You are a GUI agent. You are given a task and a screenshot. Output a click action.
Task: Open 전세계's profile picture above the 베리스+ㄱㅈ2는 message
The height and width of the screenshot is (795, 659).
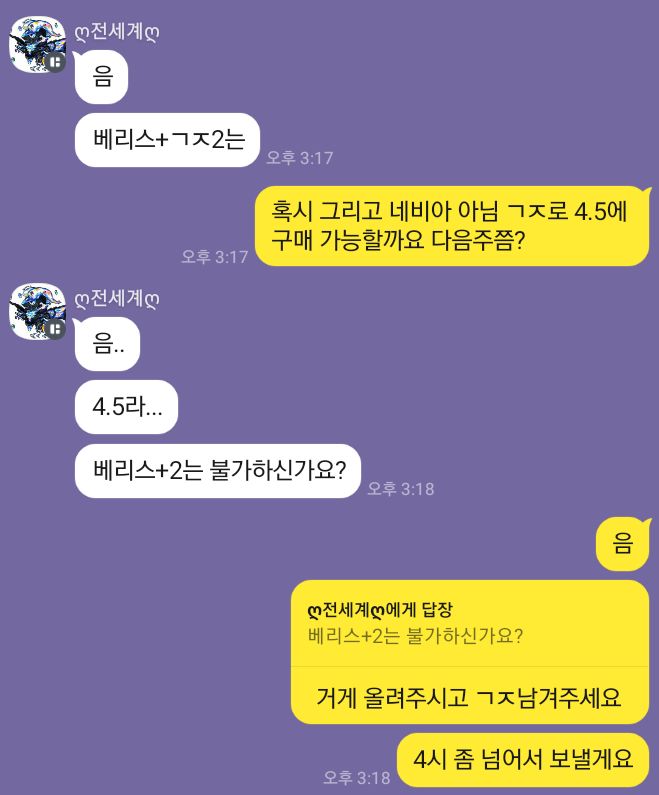[x=38, y=46]
